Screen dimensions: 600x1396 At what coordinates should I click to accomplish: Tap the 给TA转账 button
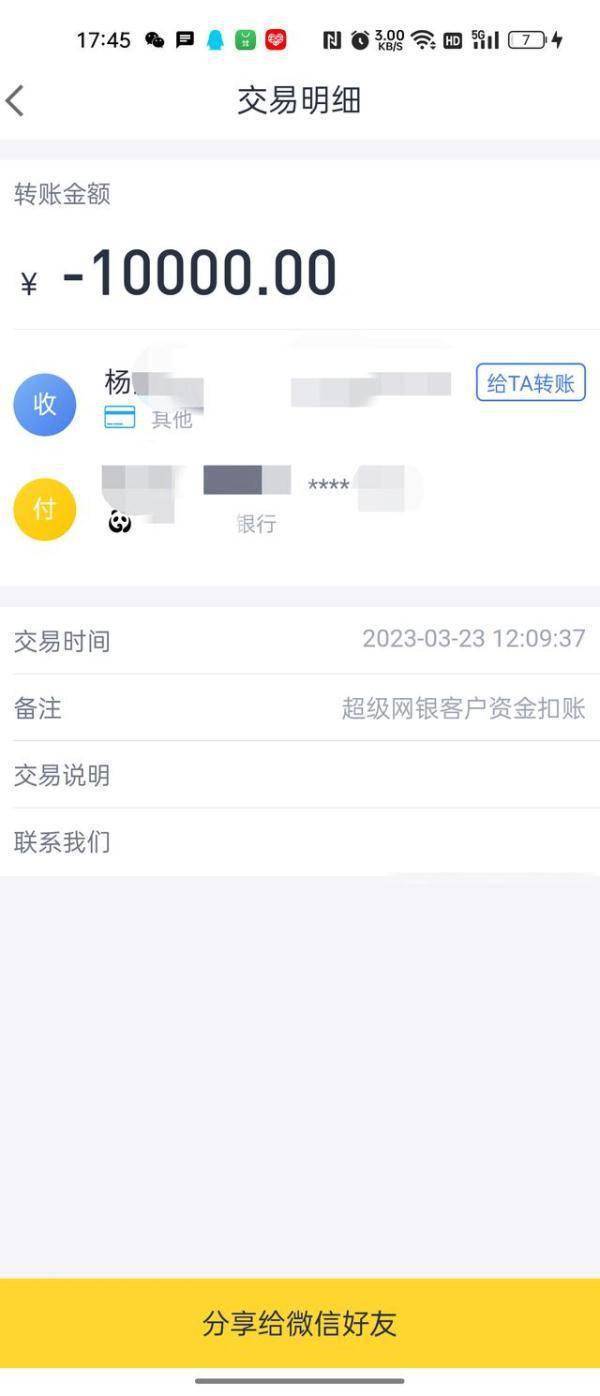click(530, 383)
